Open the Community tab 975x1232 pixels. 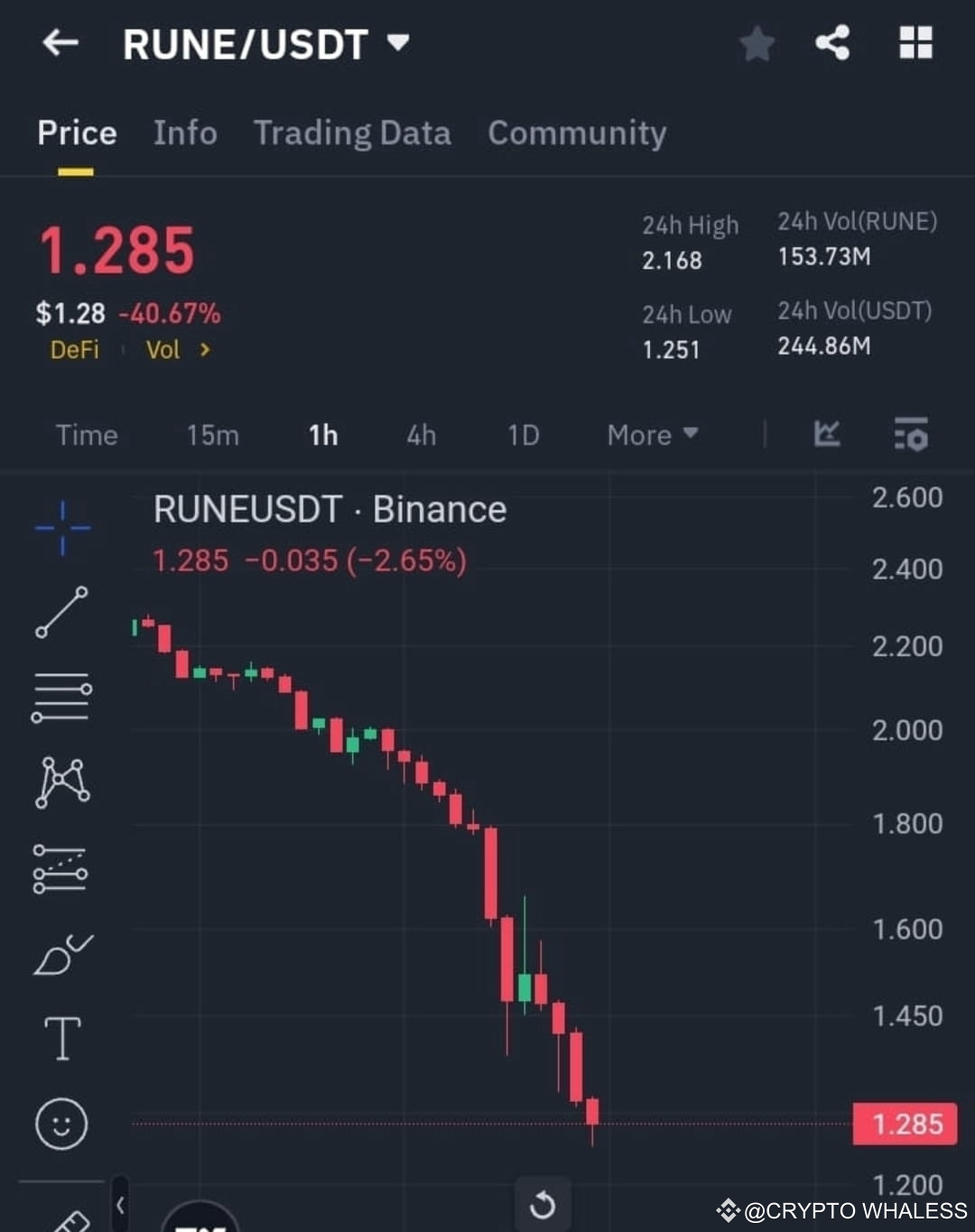[x=576, y=133]
